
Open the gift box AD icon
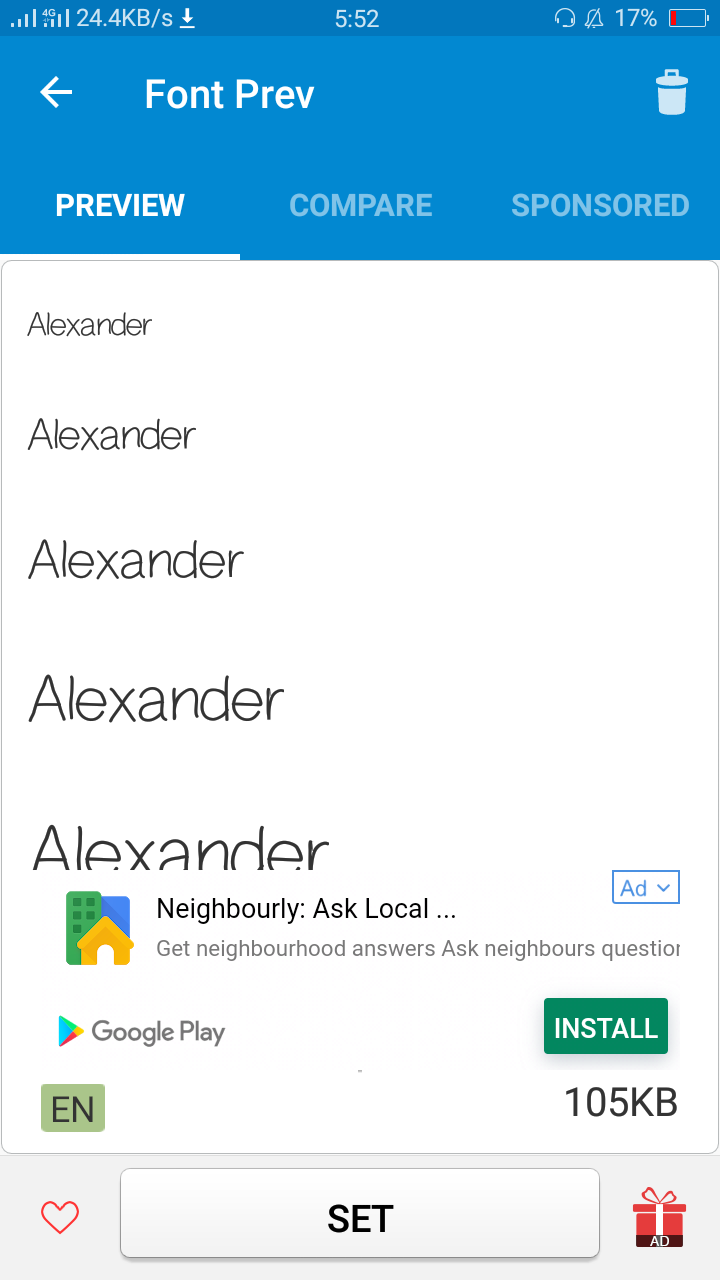(x=660, y=1217)
